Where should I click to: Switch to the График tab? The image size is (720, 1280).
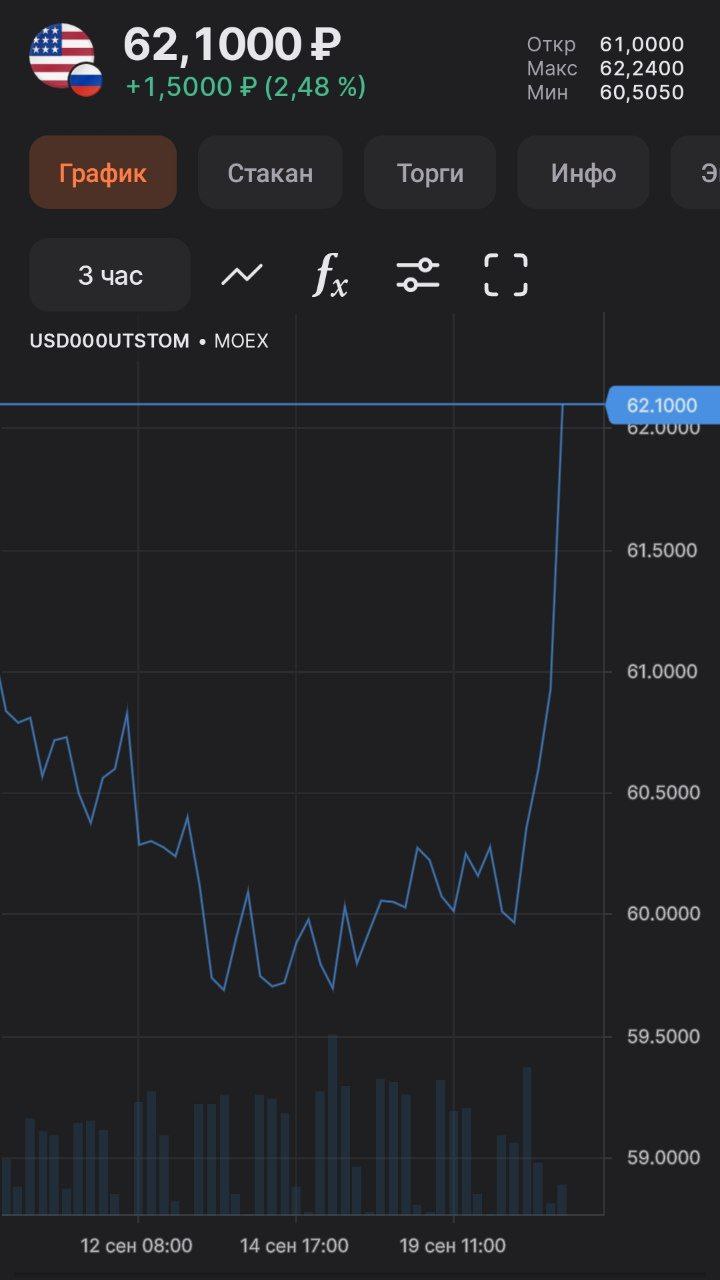coord(103,173)
